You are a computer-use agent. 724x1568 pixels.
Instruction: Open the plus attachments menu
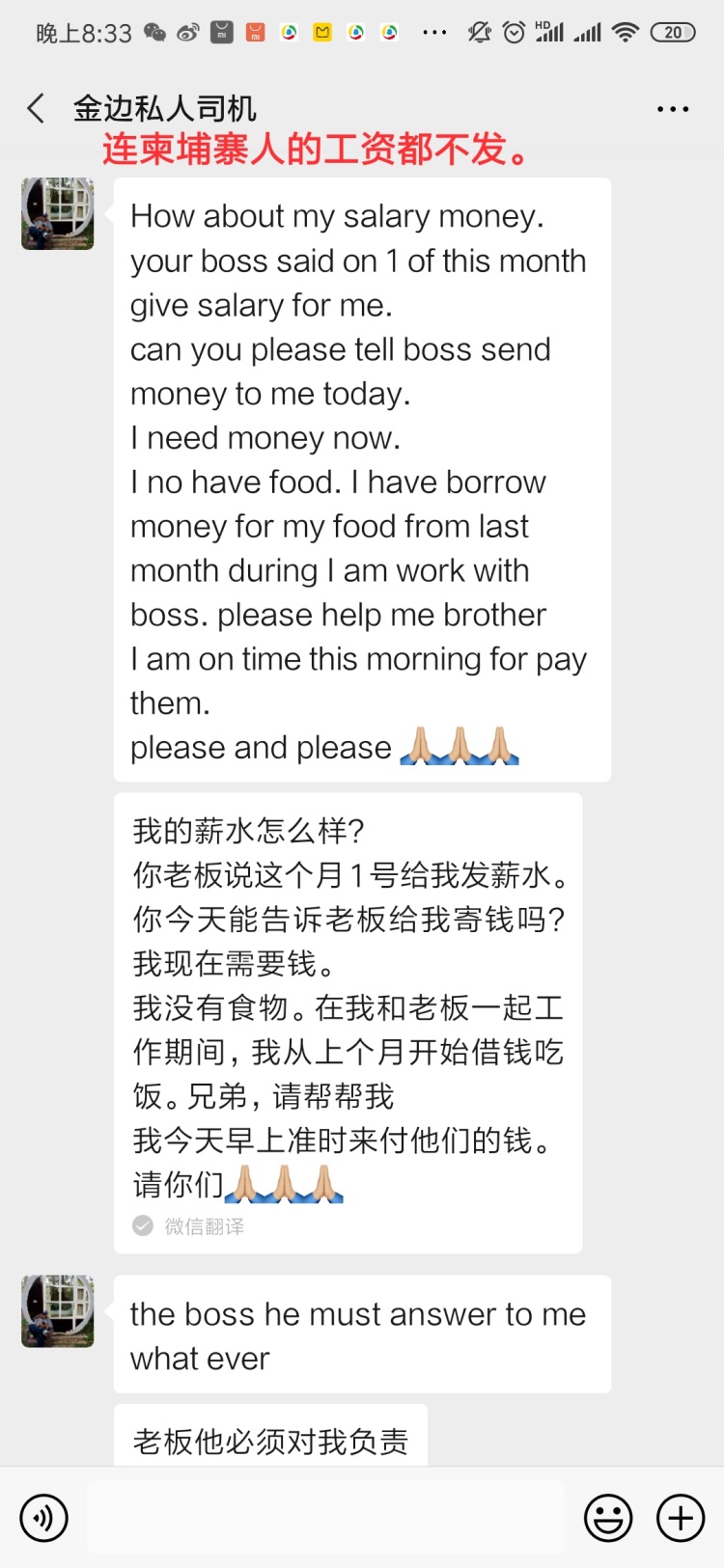[x=681, y=1518]
